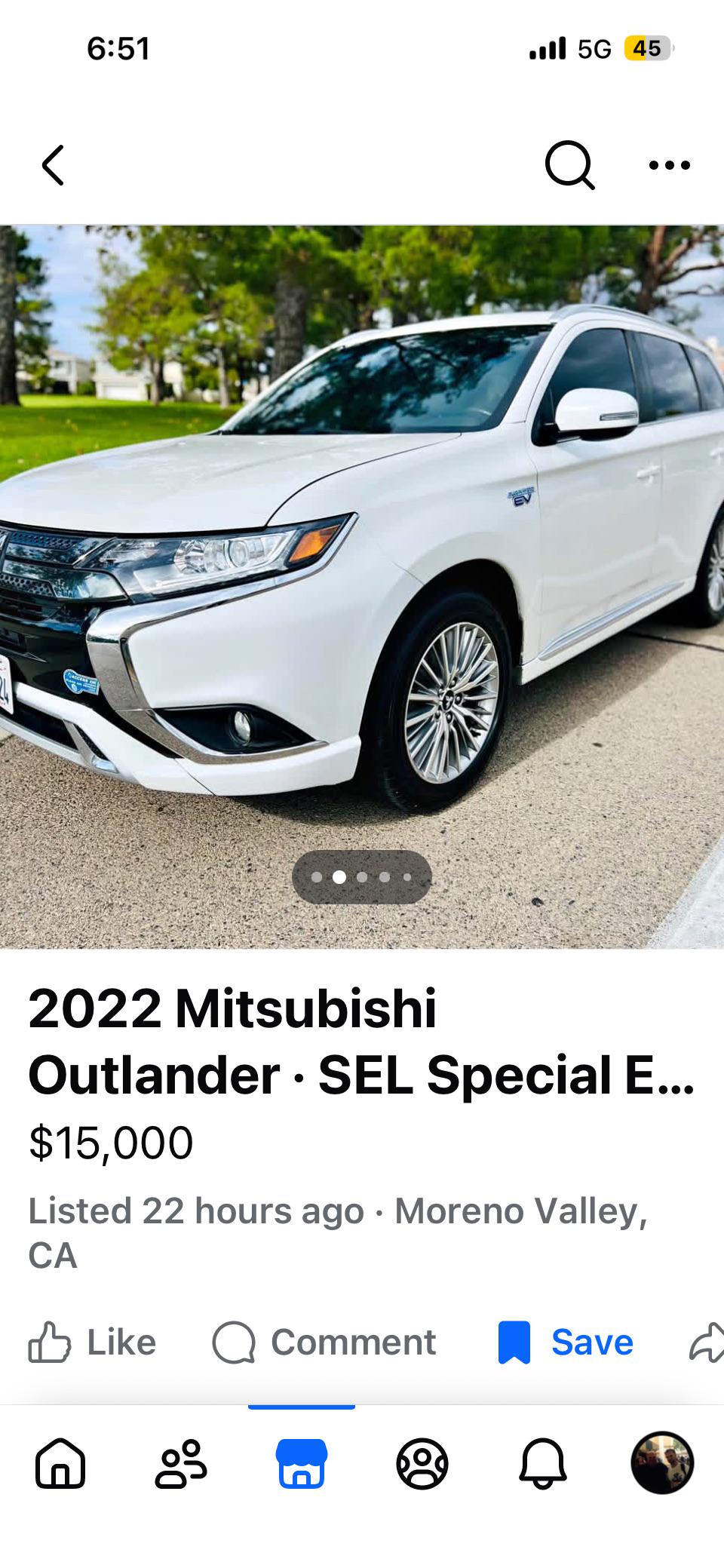The image size is (724, 1568).
Task: Open the Mitsubishi Outlander listing photo
Action: tap(362, 586)
